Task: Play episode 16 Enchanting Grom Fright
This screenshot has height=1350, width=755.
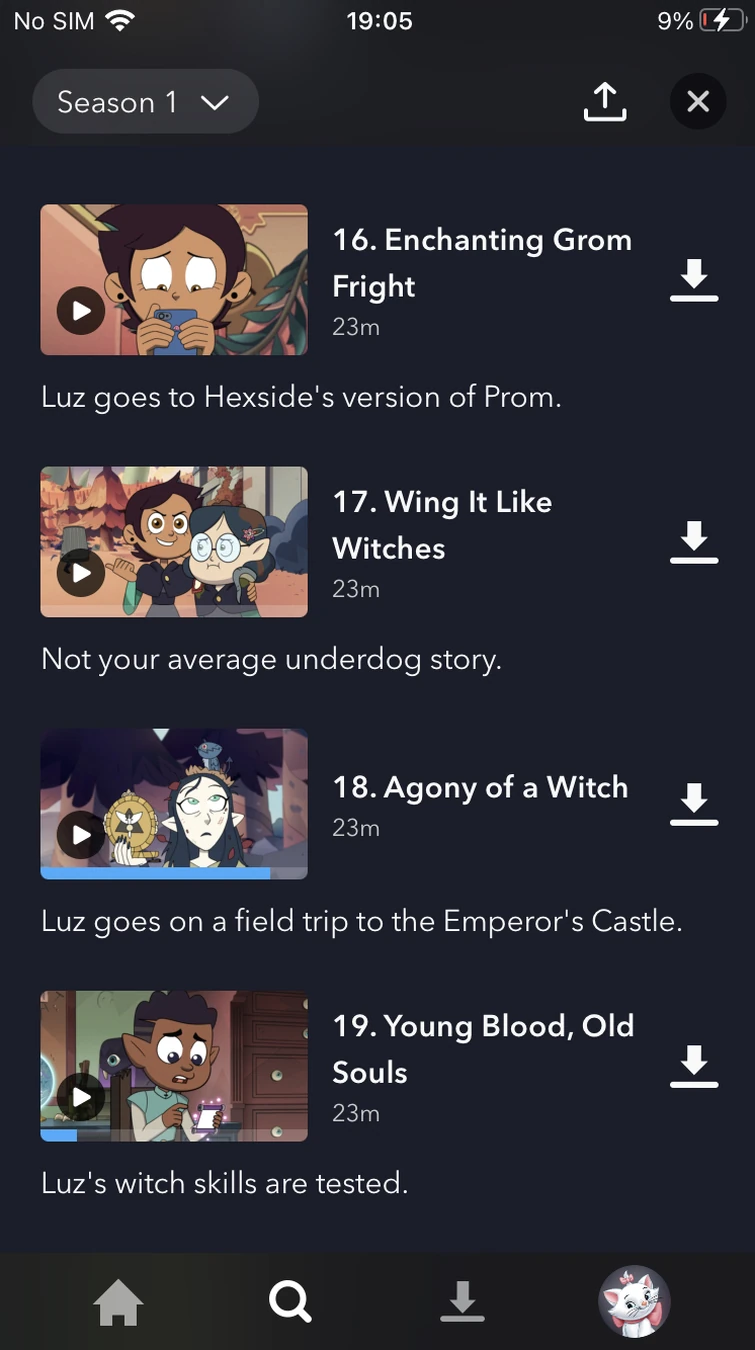Action: click(x=81, y=310)
